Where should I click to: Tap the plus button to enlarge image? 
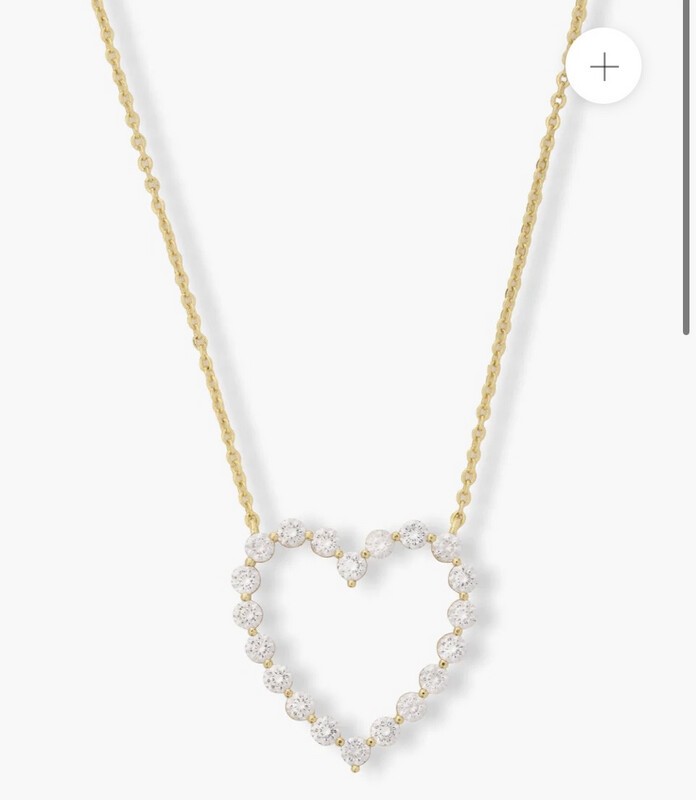point(605,67)
